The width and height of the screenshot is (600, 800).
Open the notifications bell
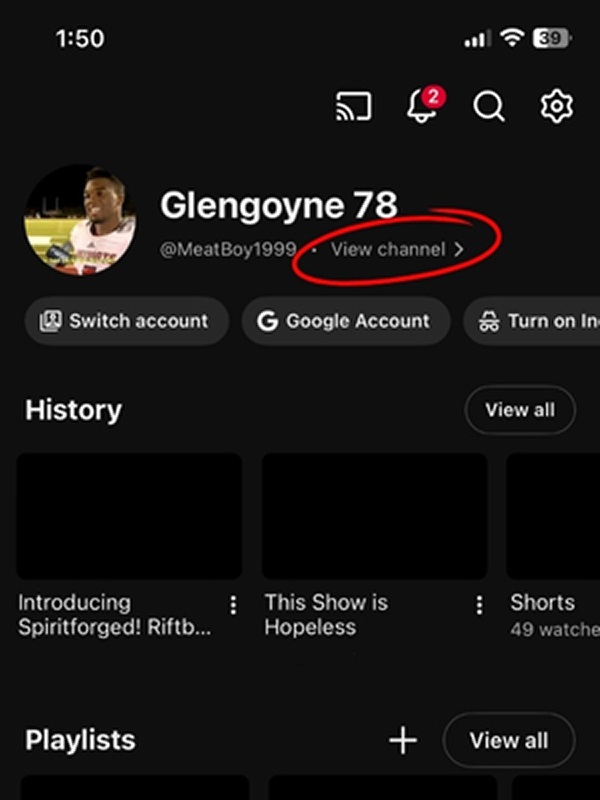423,106
